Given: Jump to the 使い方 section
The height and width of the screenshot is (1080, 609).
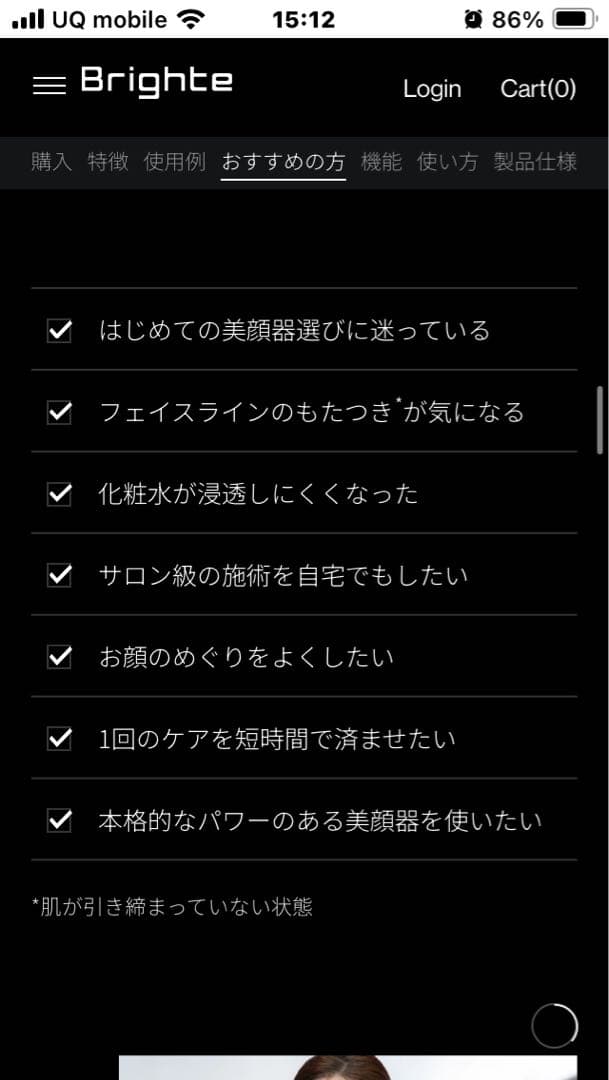Looking at the screenshot, I should pos(447,162).
